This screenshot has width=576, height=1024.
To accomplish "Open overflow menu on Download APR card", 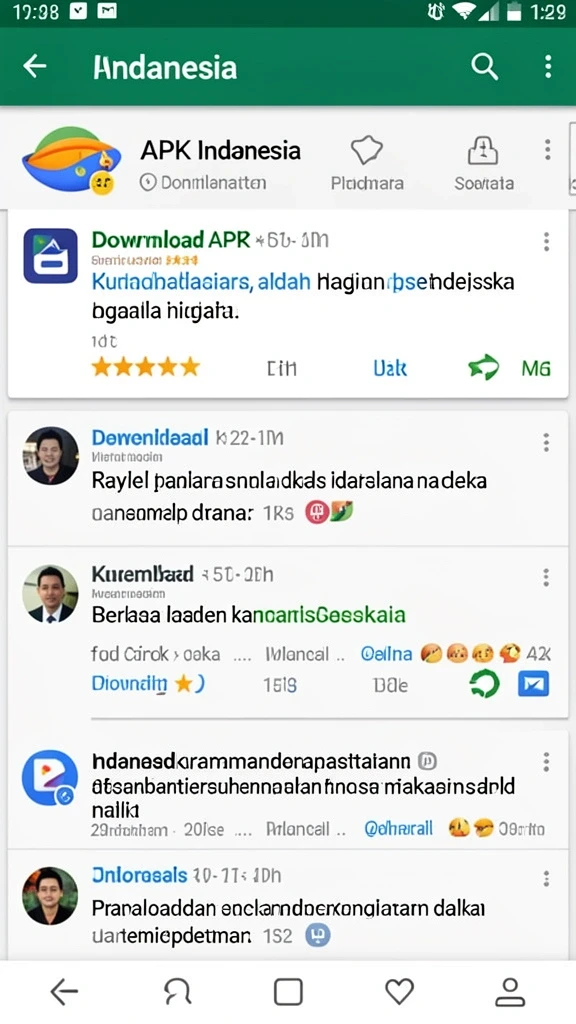I will click(546, 242).
